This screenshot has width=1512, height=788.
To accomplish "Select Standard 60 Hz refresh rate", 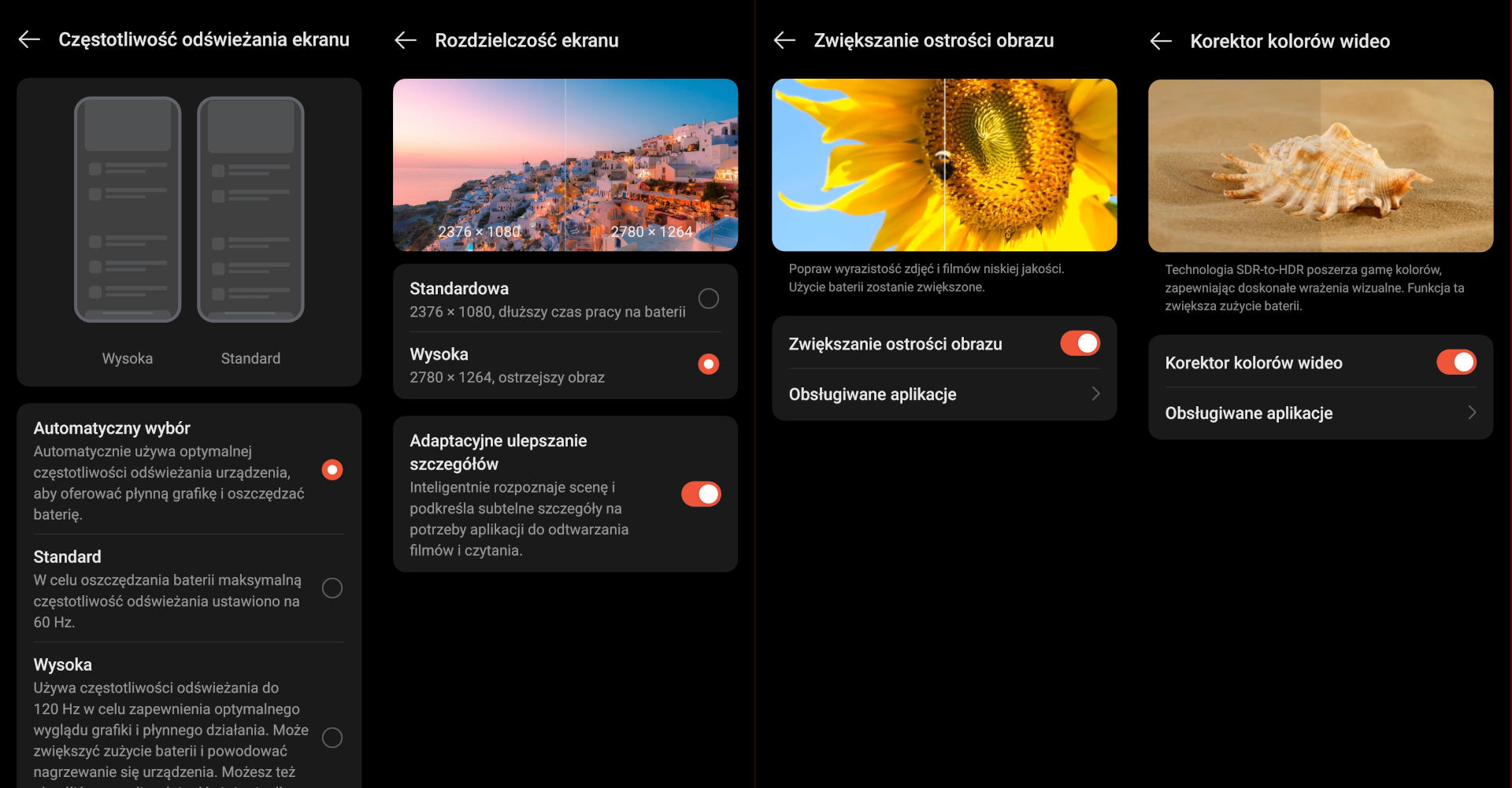I will 332,588.
